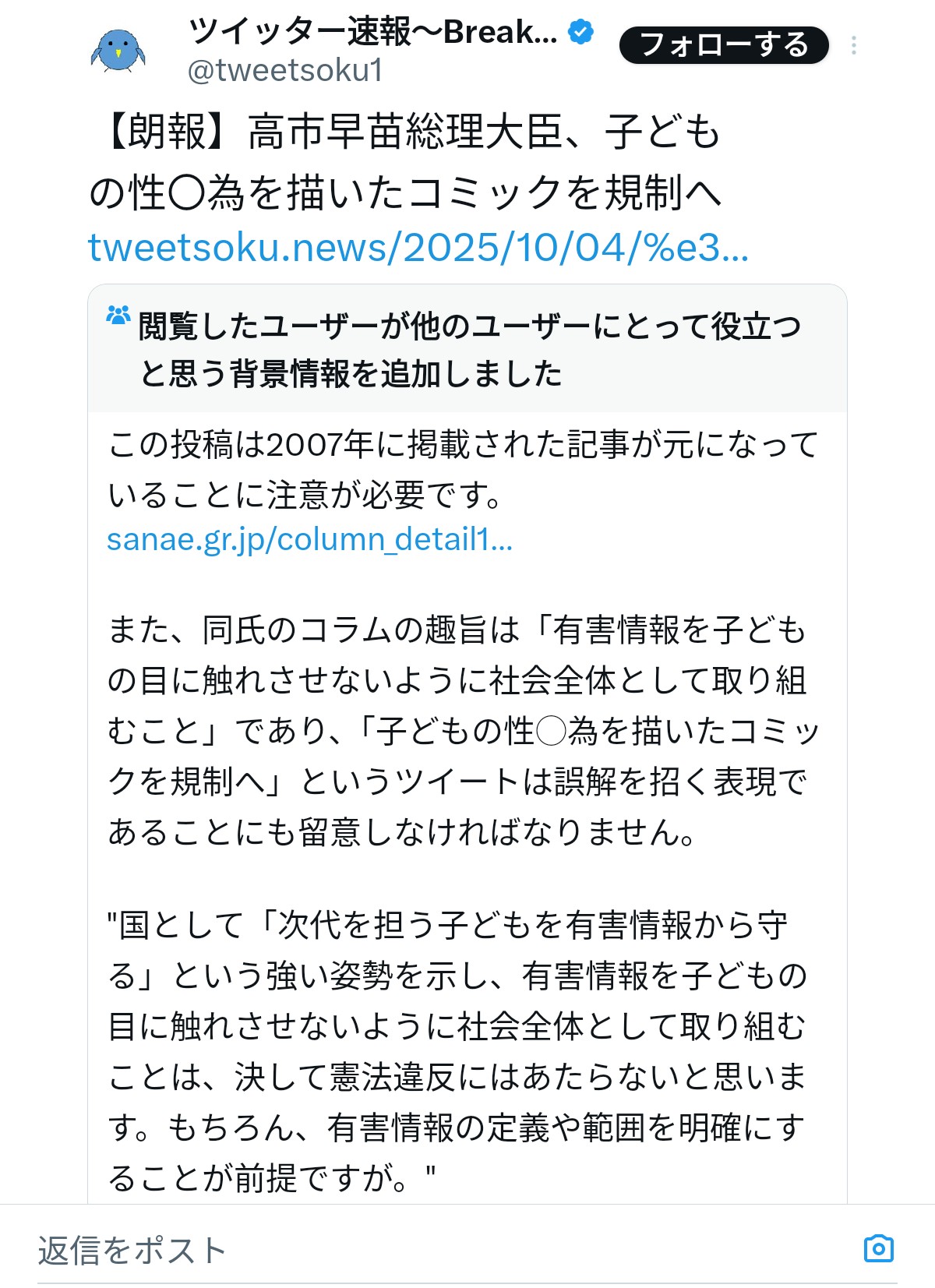Open the tweet overflow menu

pyautogui.click(x=854, y=45)
